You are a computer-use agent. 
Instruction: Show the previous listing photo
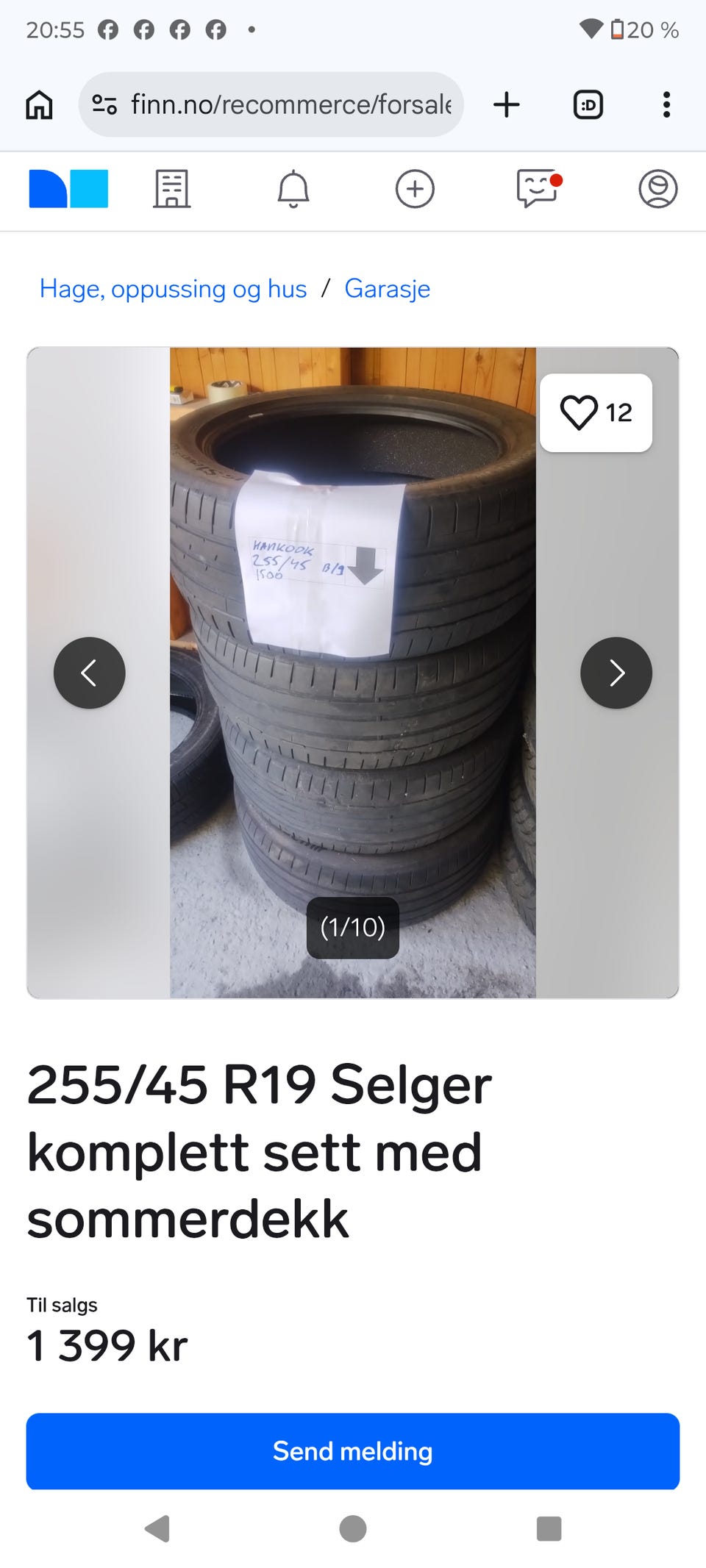point(90,673)
